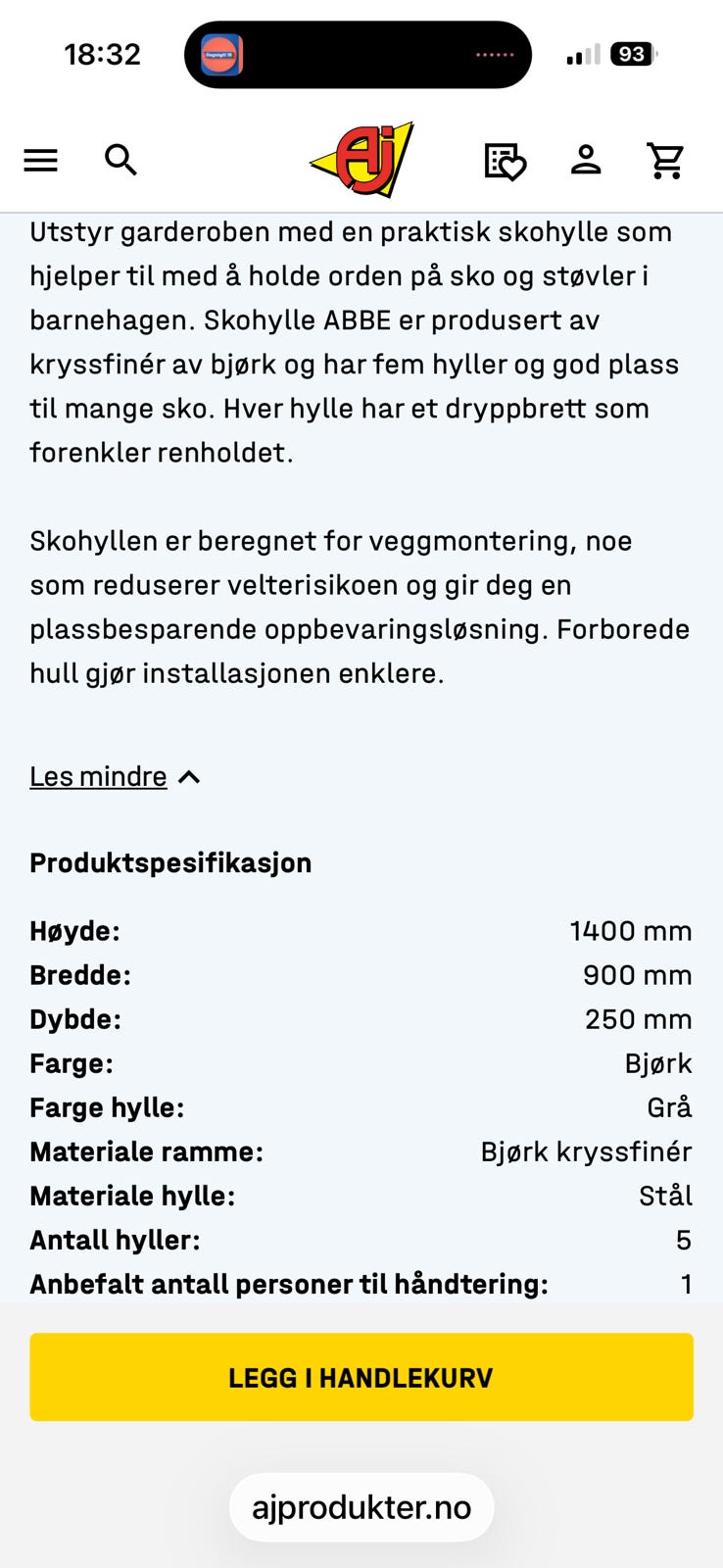Open the shopping cart icon
Image resolution: width=723 pixels, height=1568 pixels.
pos(665,160)
